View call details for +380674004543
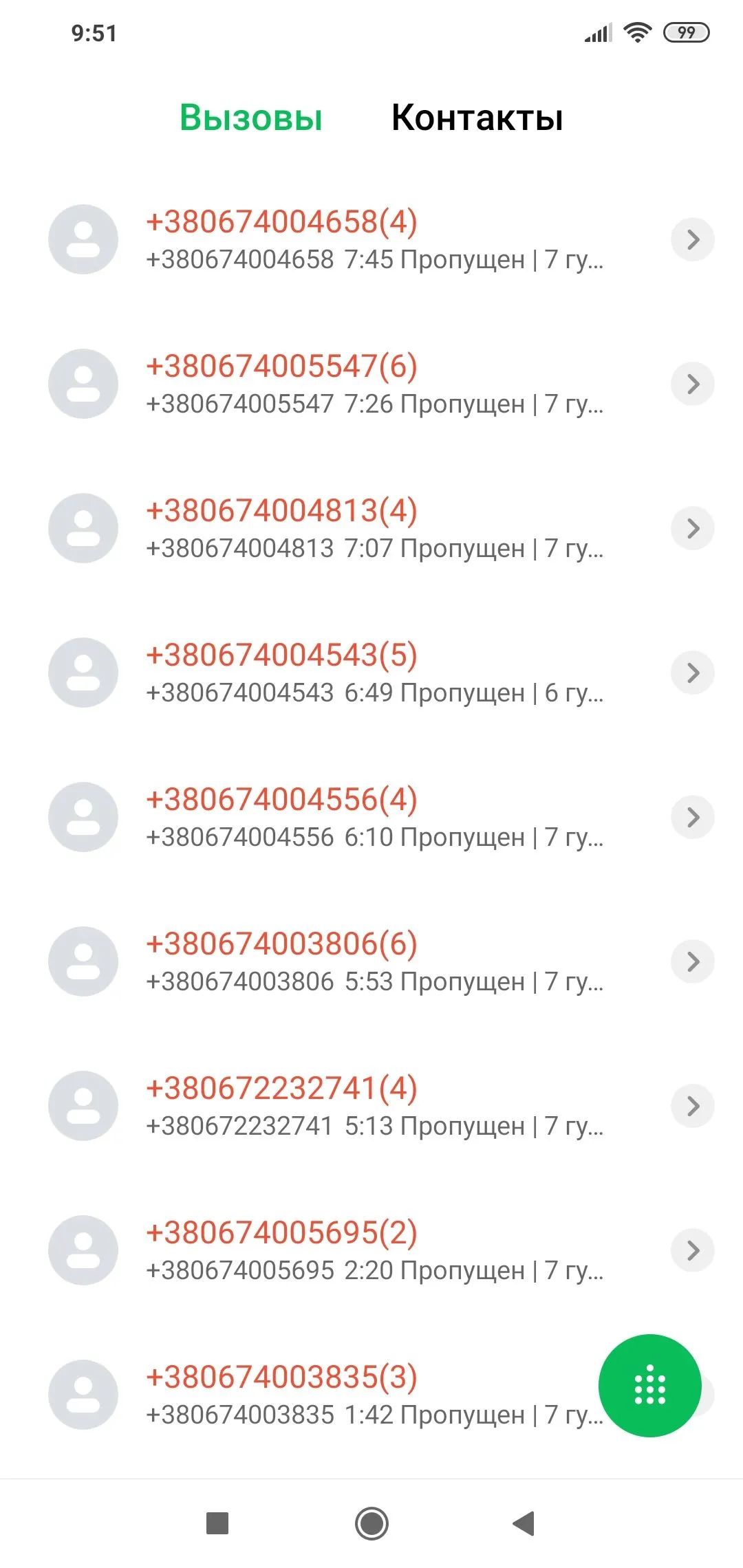This screenshot has height=1568, width=743. [693, 673]
